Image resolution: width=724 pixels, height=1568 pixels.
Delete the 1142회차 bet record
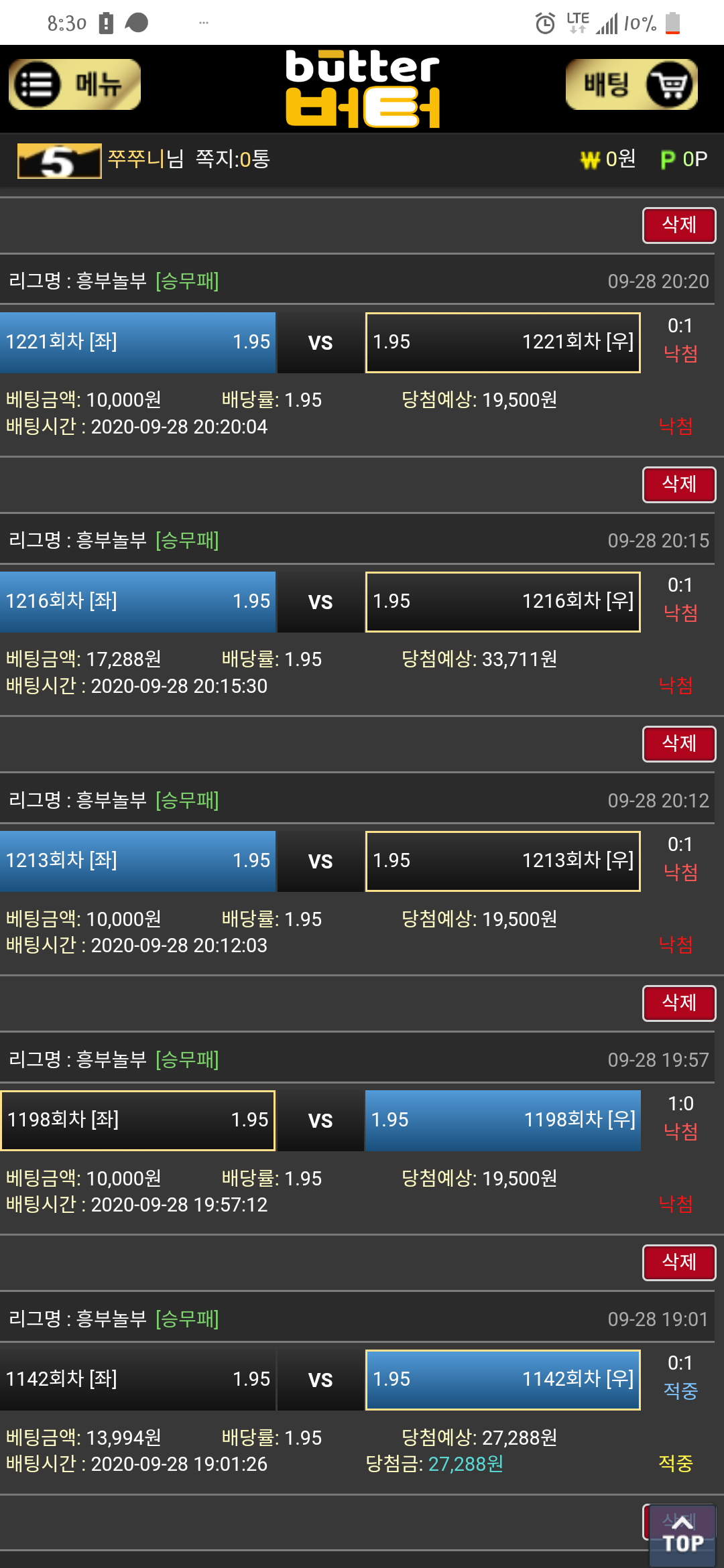click(x=678, y=1262)
